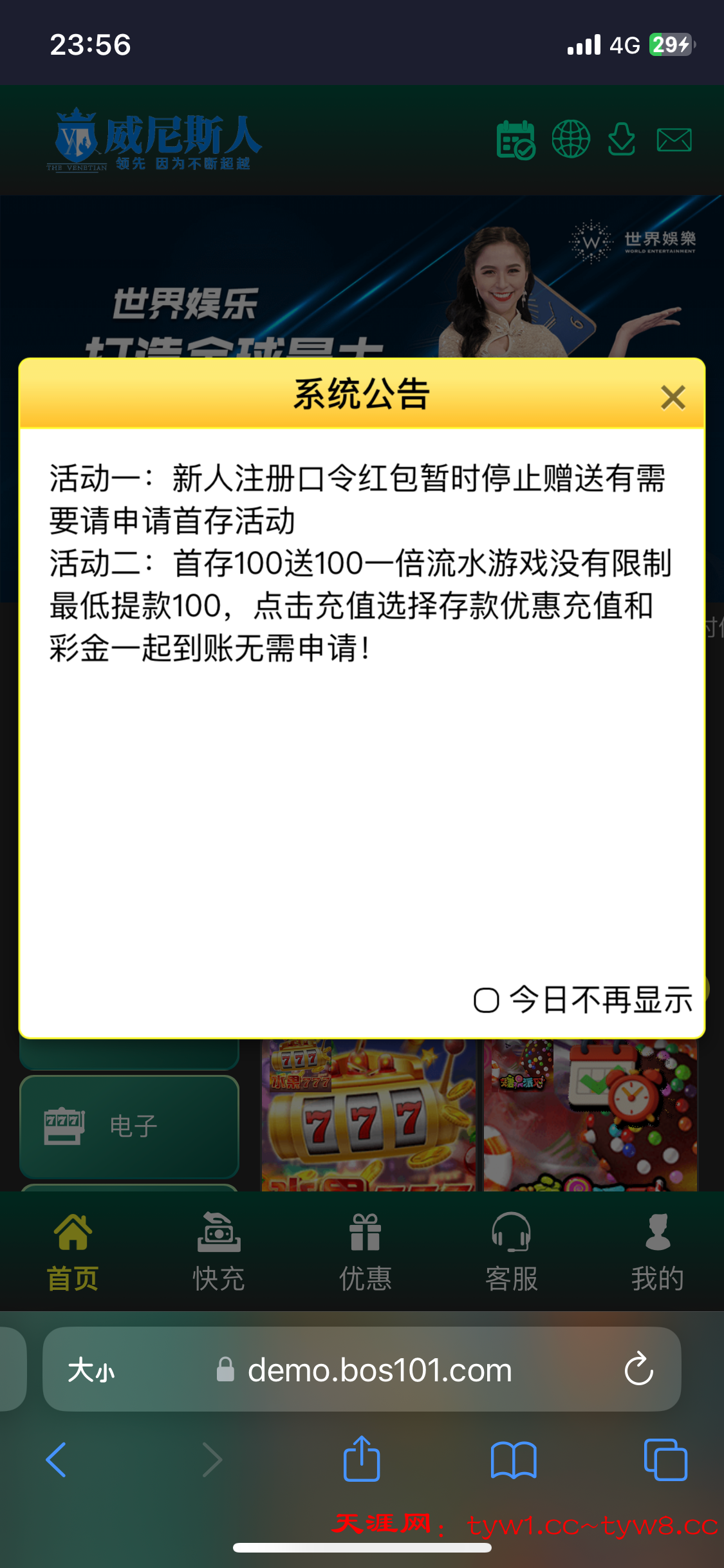The width and height of the screenshot is (724, 1568).
Task: Open the mail/message envelope icon
Action: click(x=674, y=140)
